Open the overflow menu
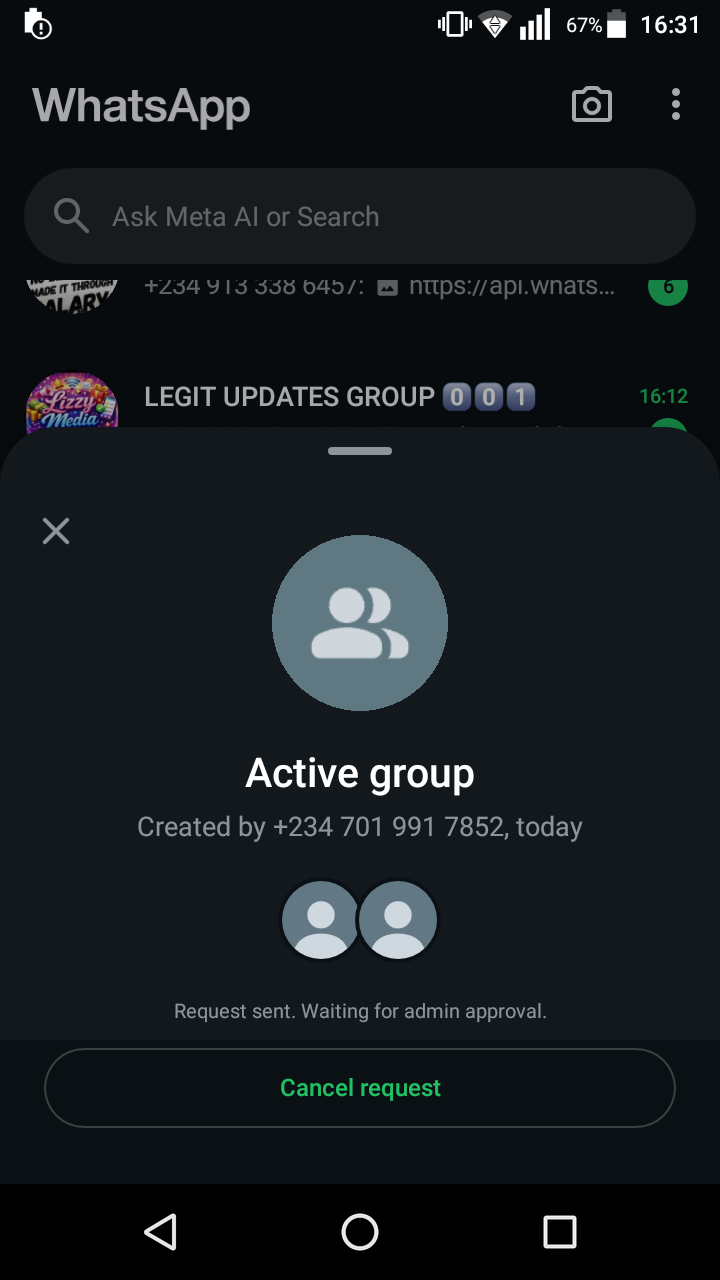The image size is (720, 1280). [676, 105]
